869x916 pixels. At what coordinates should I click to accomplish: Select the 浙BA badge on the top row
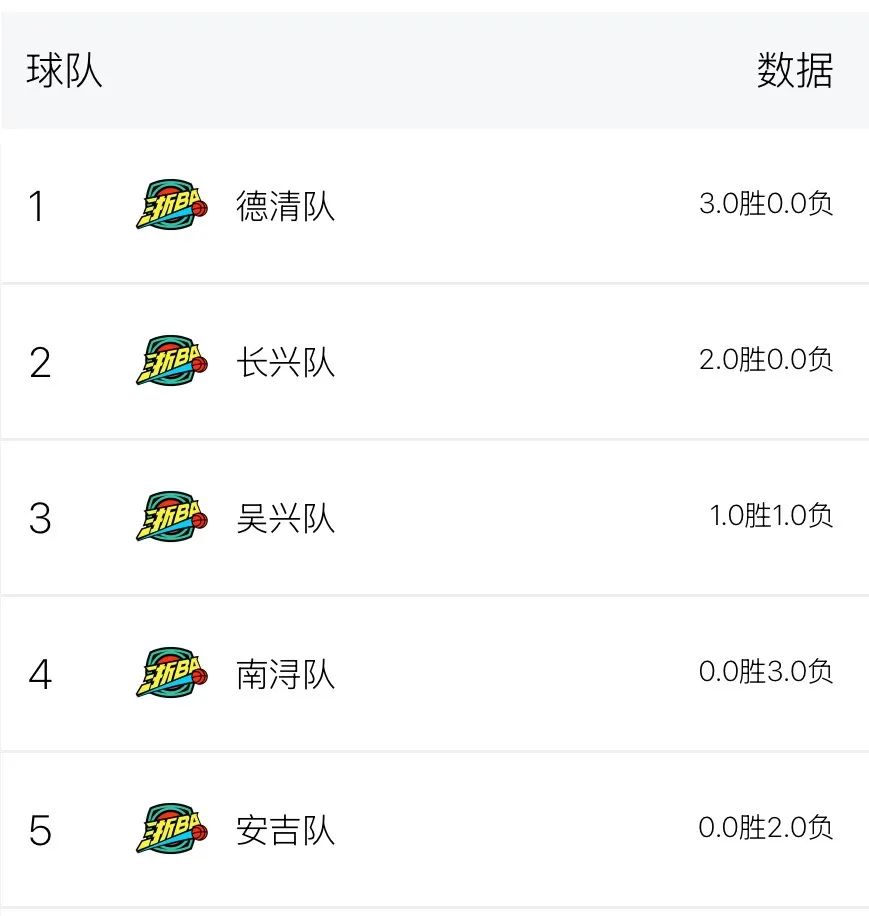pyautogui.click(x=171, y=205)
